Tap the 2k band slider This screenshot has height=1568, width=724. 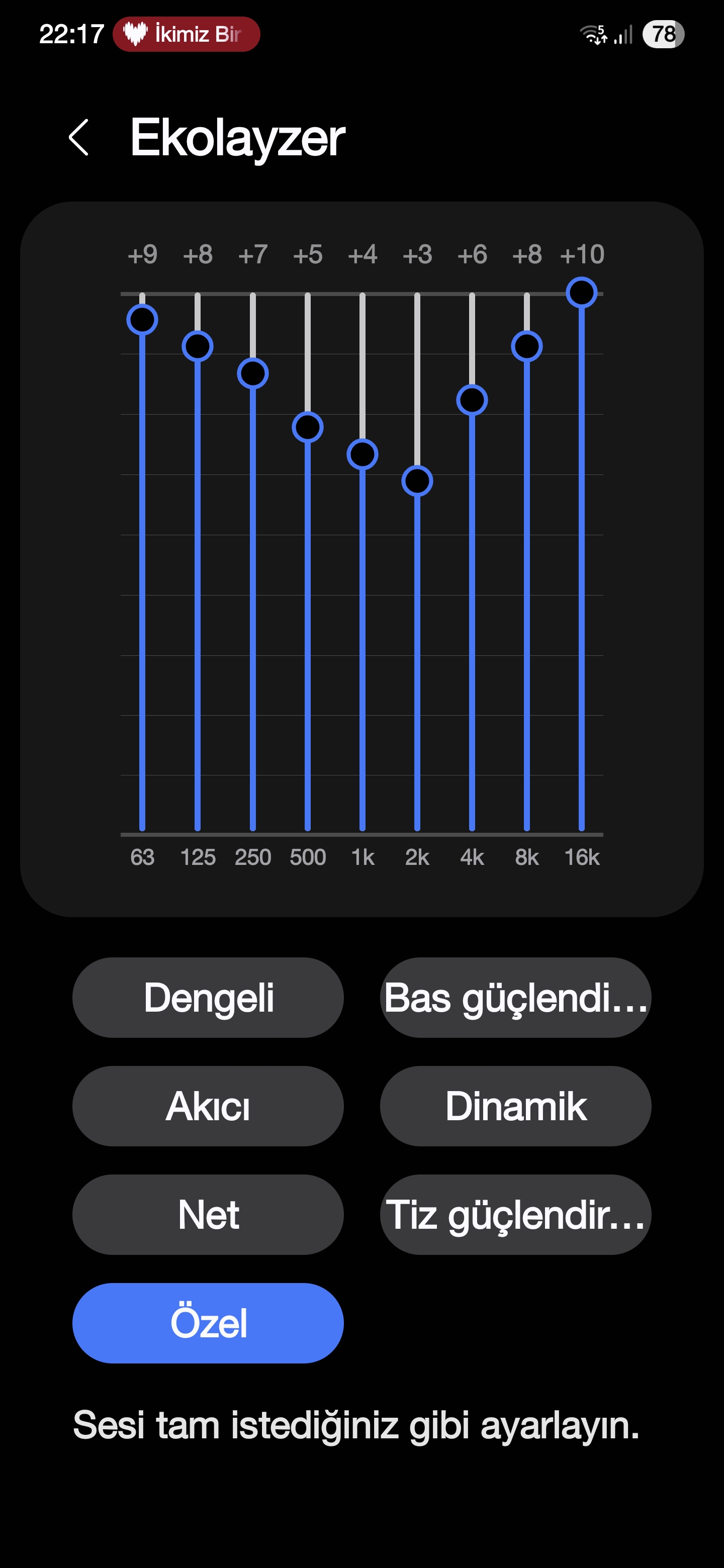click(x=417, y=481)
